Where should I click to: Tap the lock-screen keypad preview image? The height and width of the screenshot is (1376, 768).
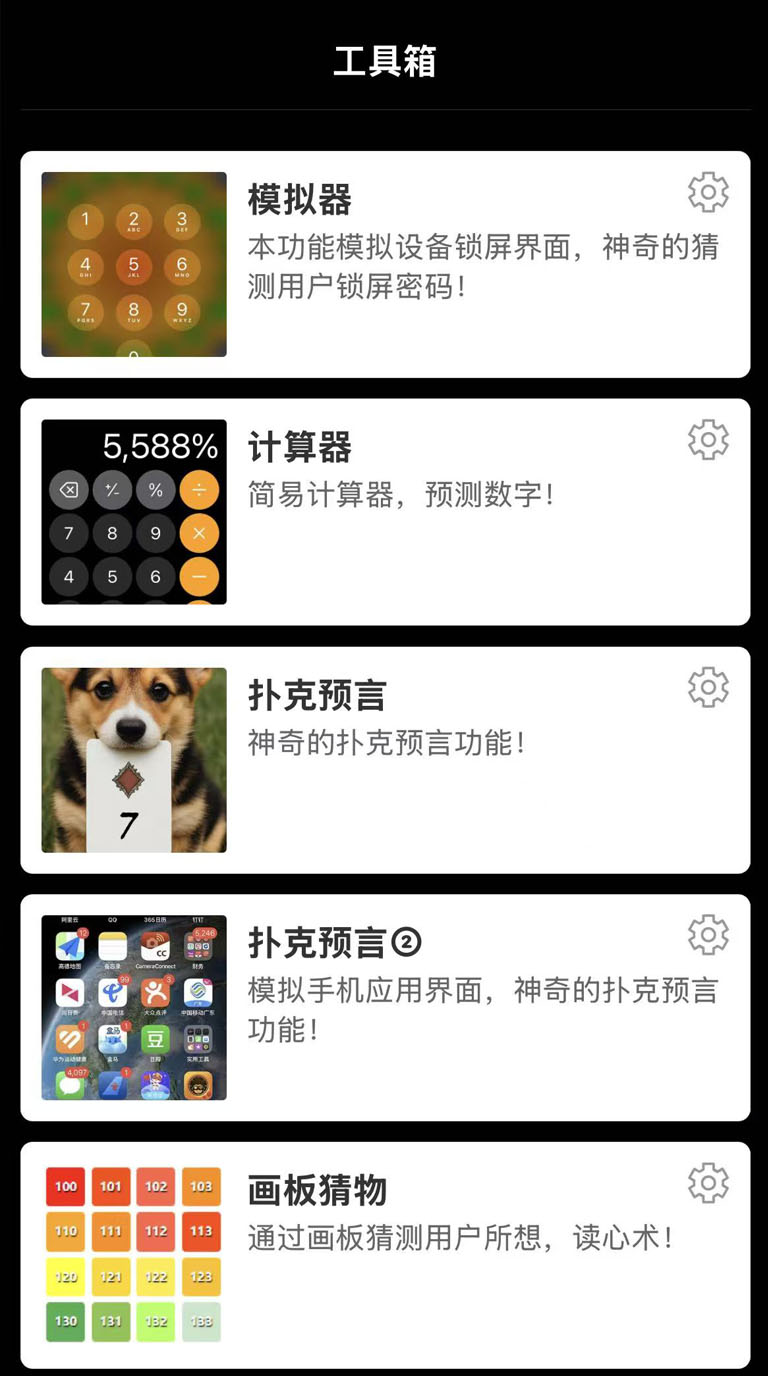click(133, 262)
